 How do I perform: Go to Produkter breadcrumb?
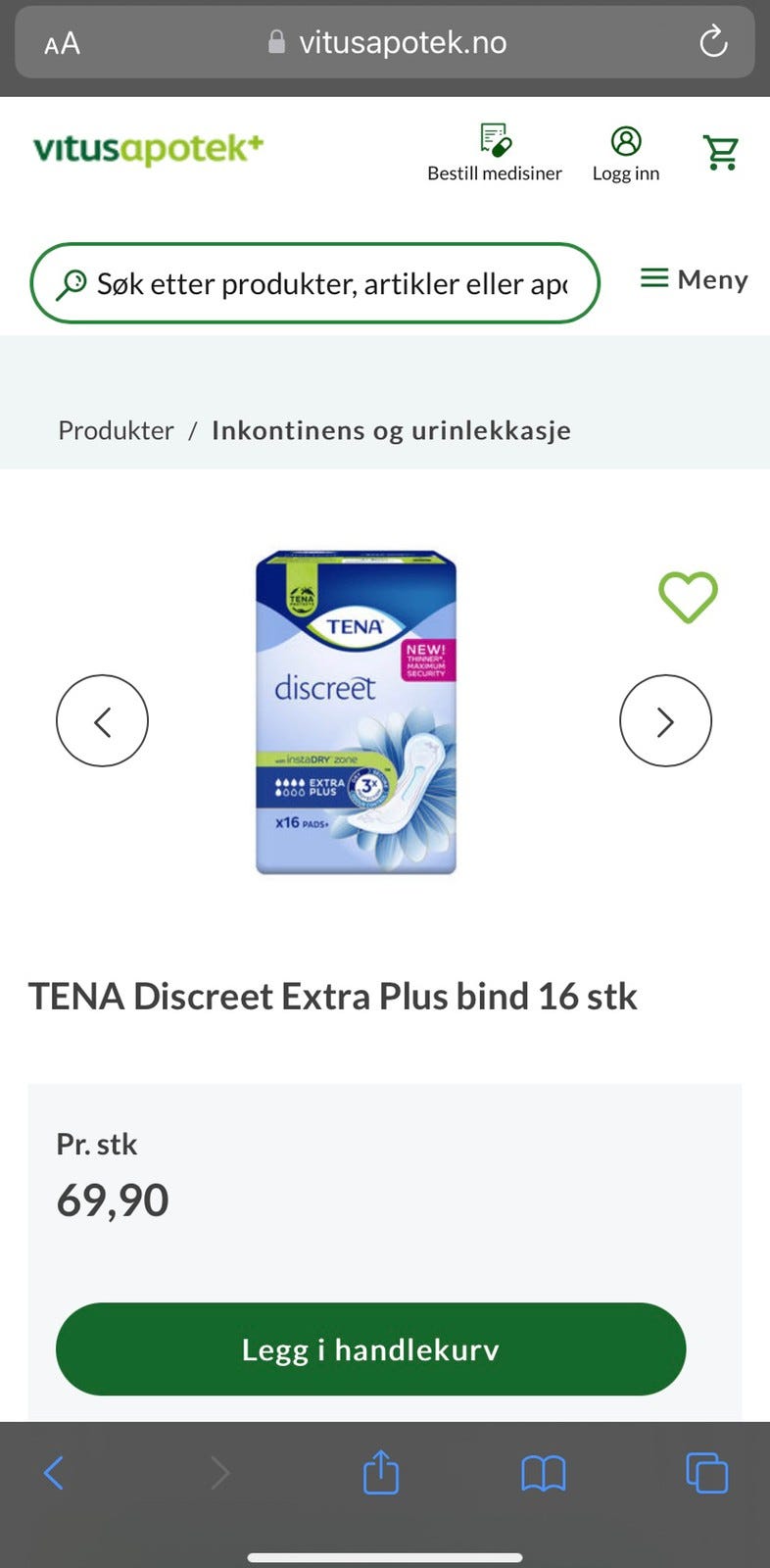tap(116, 430)
